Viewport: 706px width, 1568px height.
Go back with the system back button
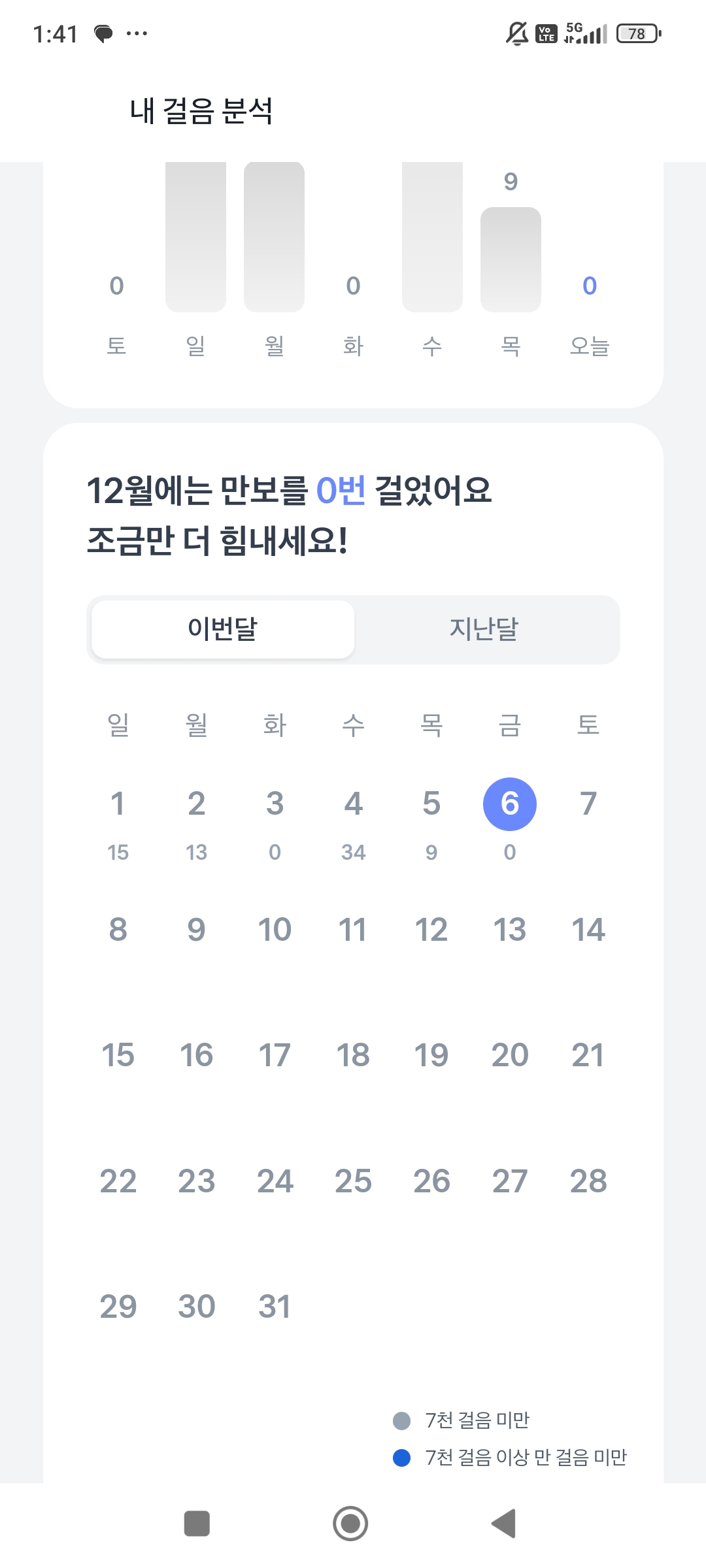click(504, 1524)
